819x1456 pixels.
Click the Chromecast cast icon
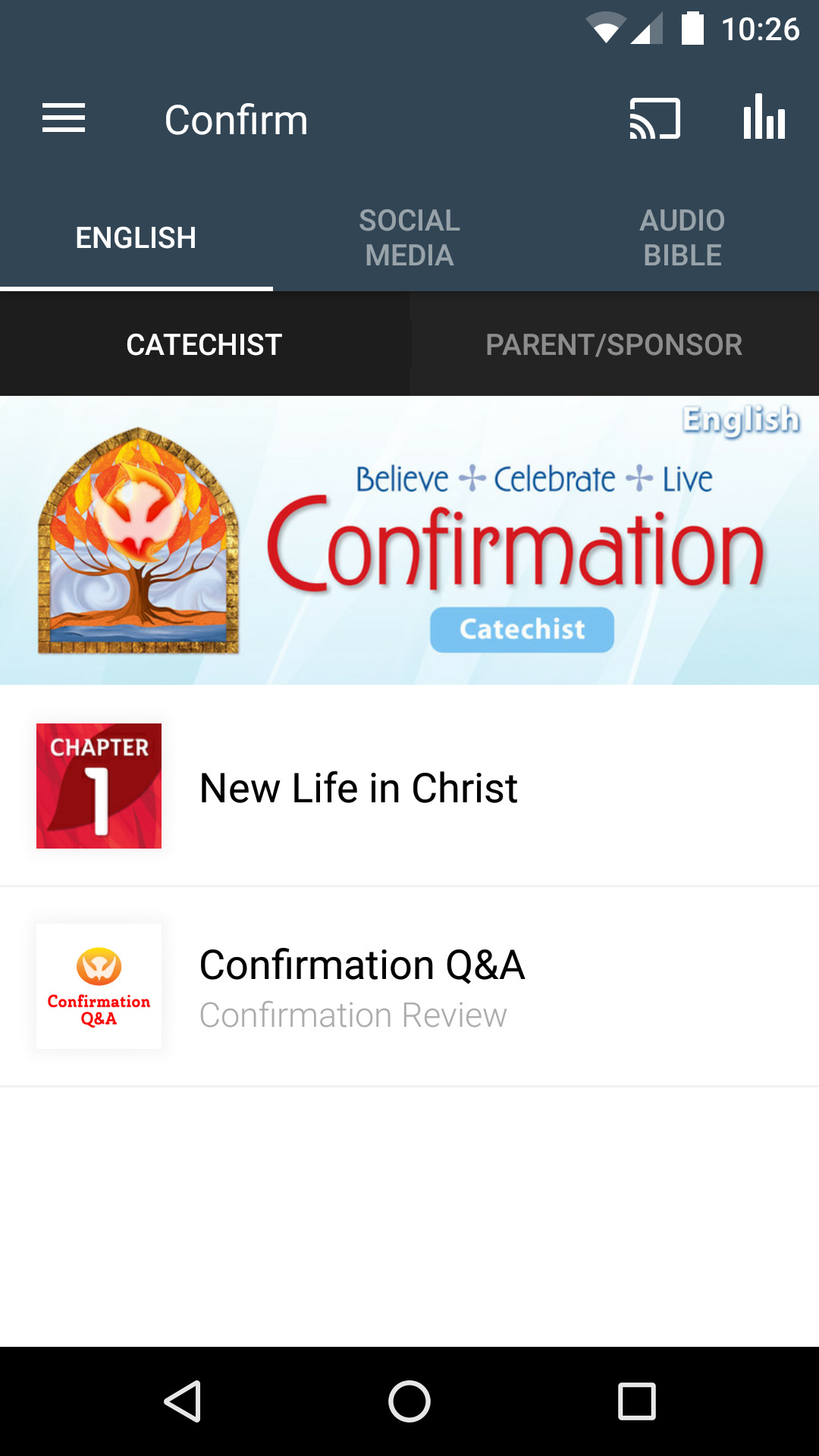654,118
